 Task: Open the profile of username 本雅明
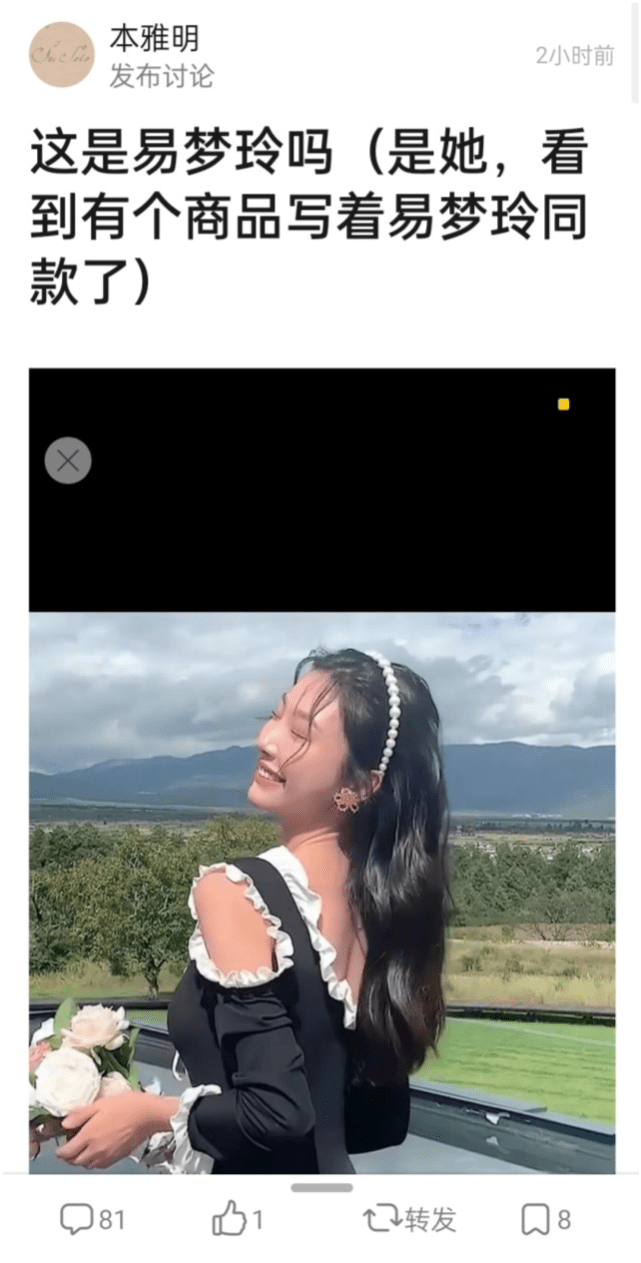click(154, 39)
